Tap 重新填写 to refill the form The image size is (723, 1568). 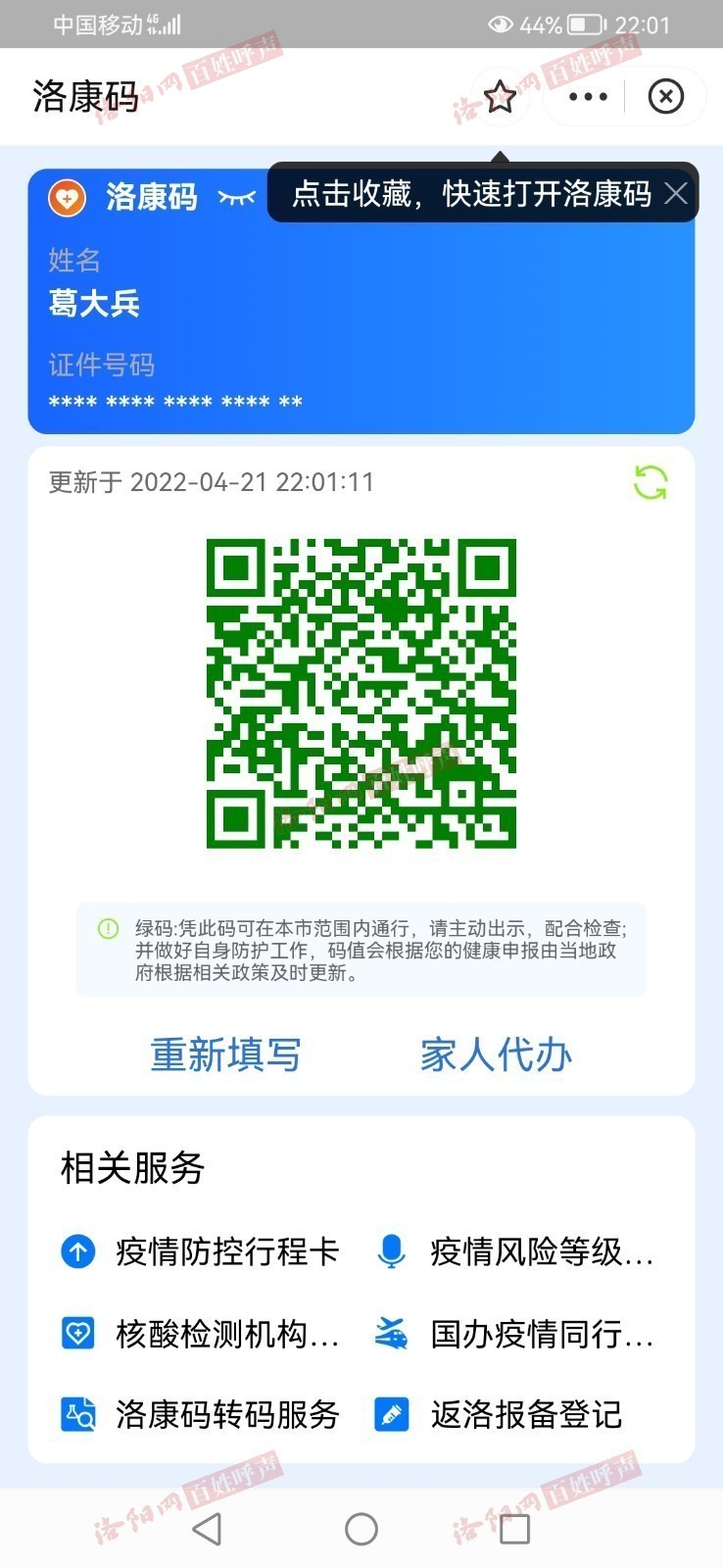tap(225, 1054)
